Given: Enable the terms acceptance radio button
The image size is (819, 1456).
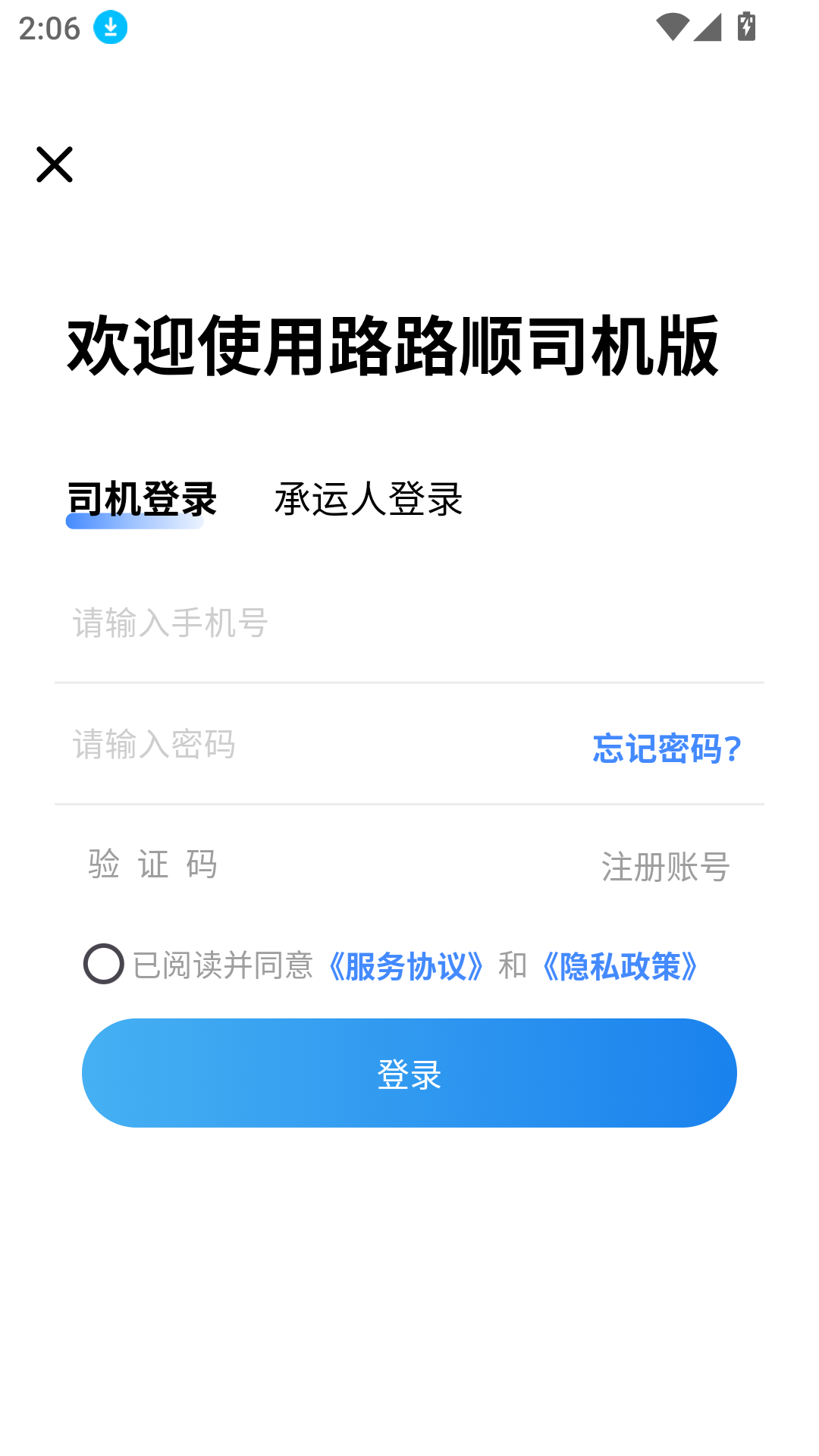Looking at the screenshot, I should pos(105,965).
